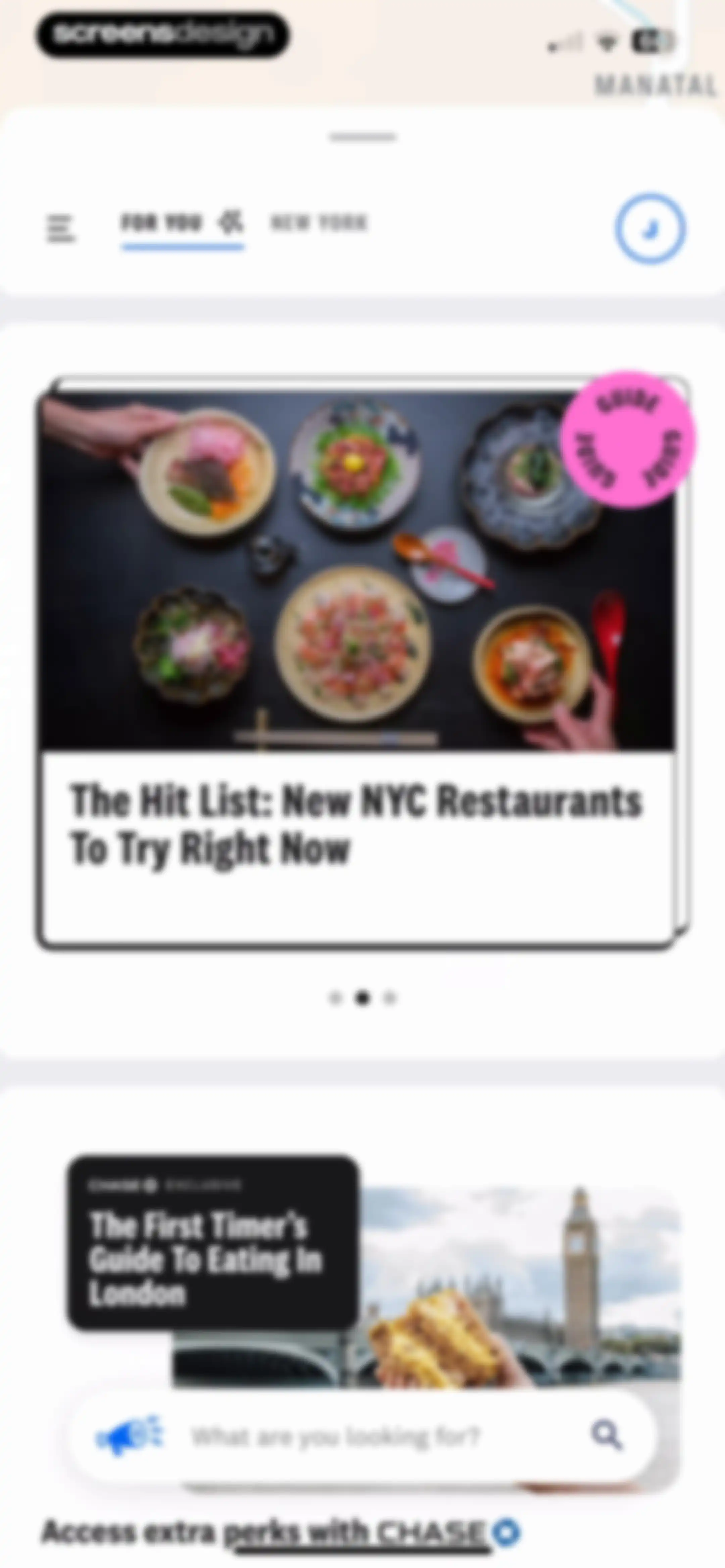
Task: Open the perks with Chase link
Action: [x=354, y=1533]
